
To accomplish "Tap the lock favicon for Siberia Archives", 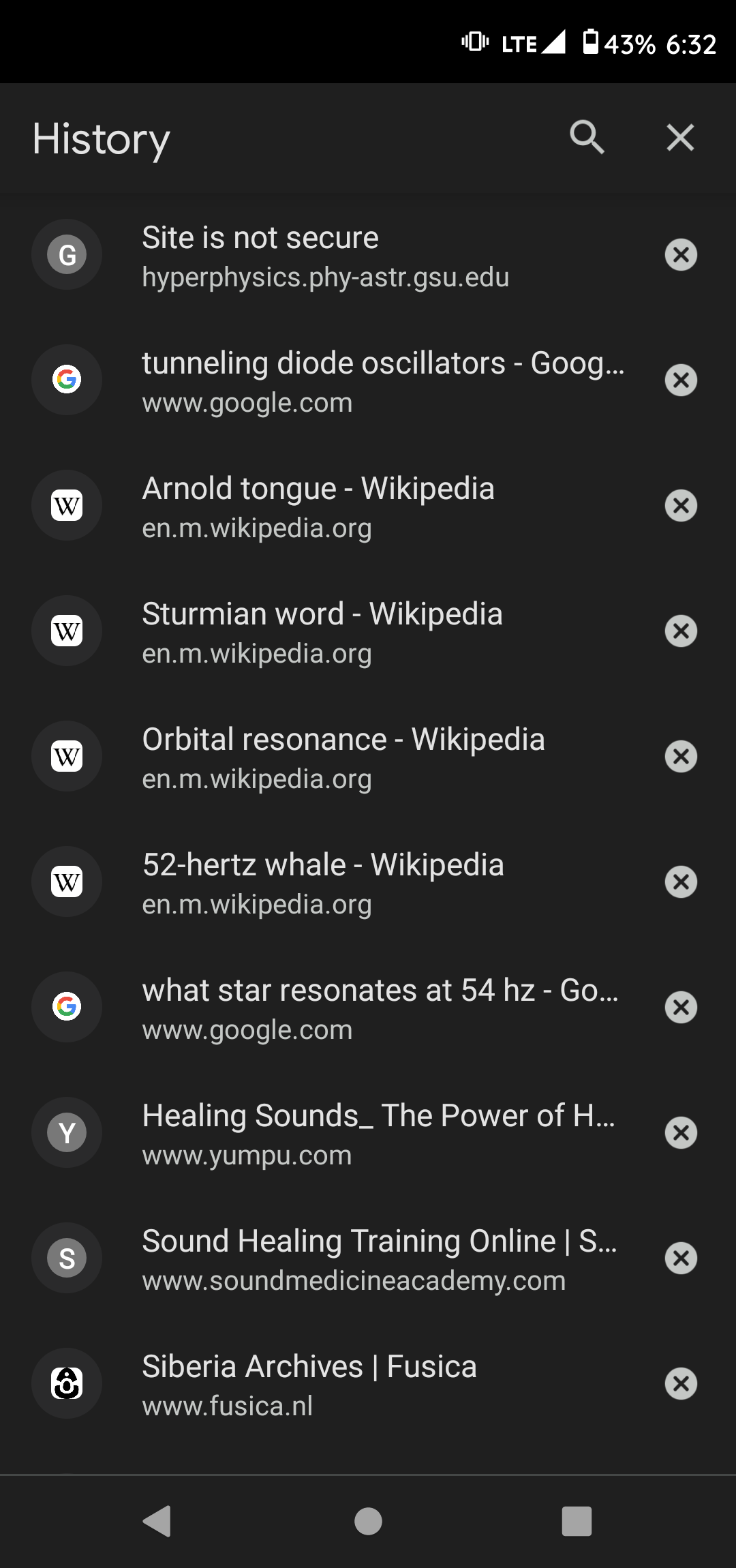I will point(66,1383).
